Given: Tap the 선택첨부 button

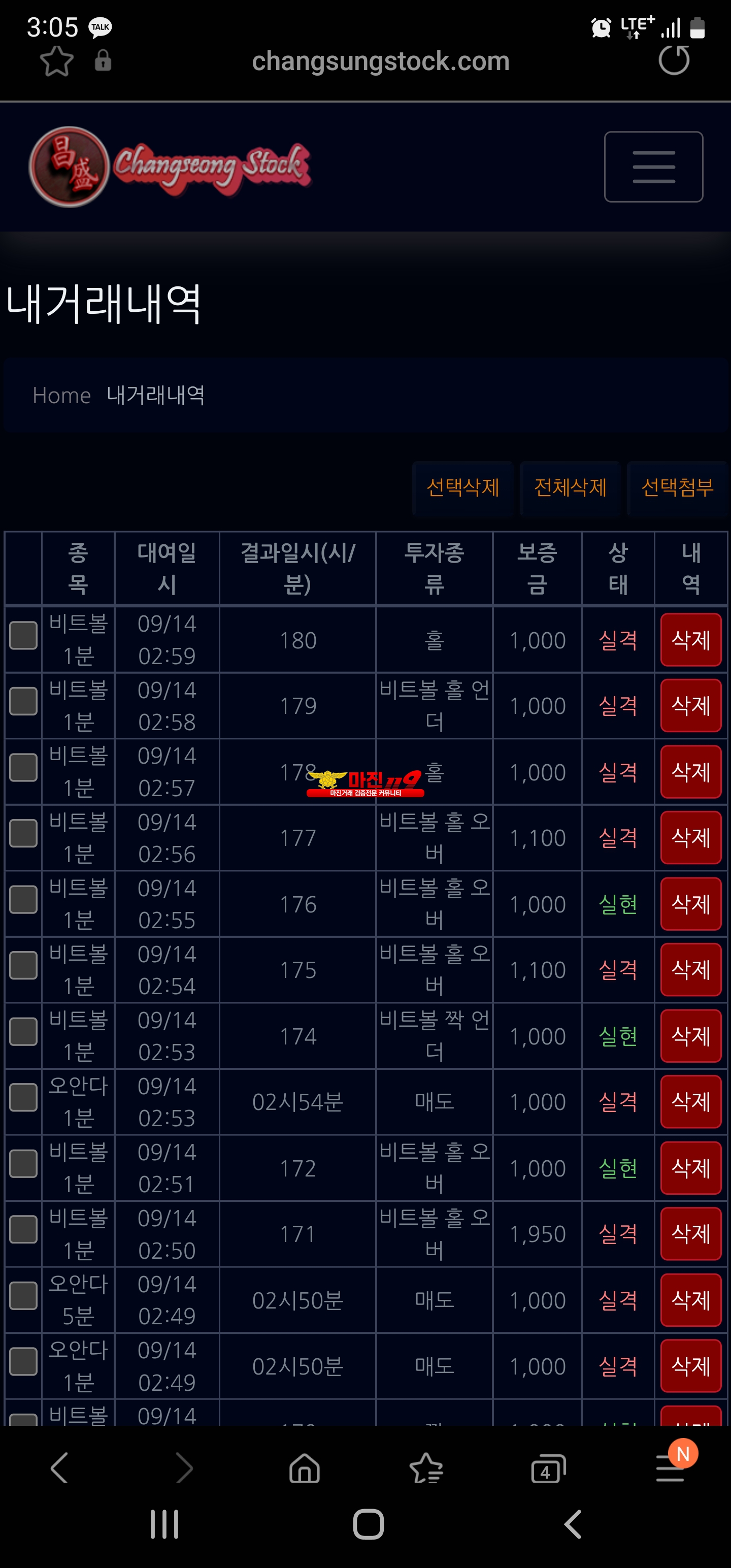Looking at the screenshot, I should (677, 487).
